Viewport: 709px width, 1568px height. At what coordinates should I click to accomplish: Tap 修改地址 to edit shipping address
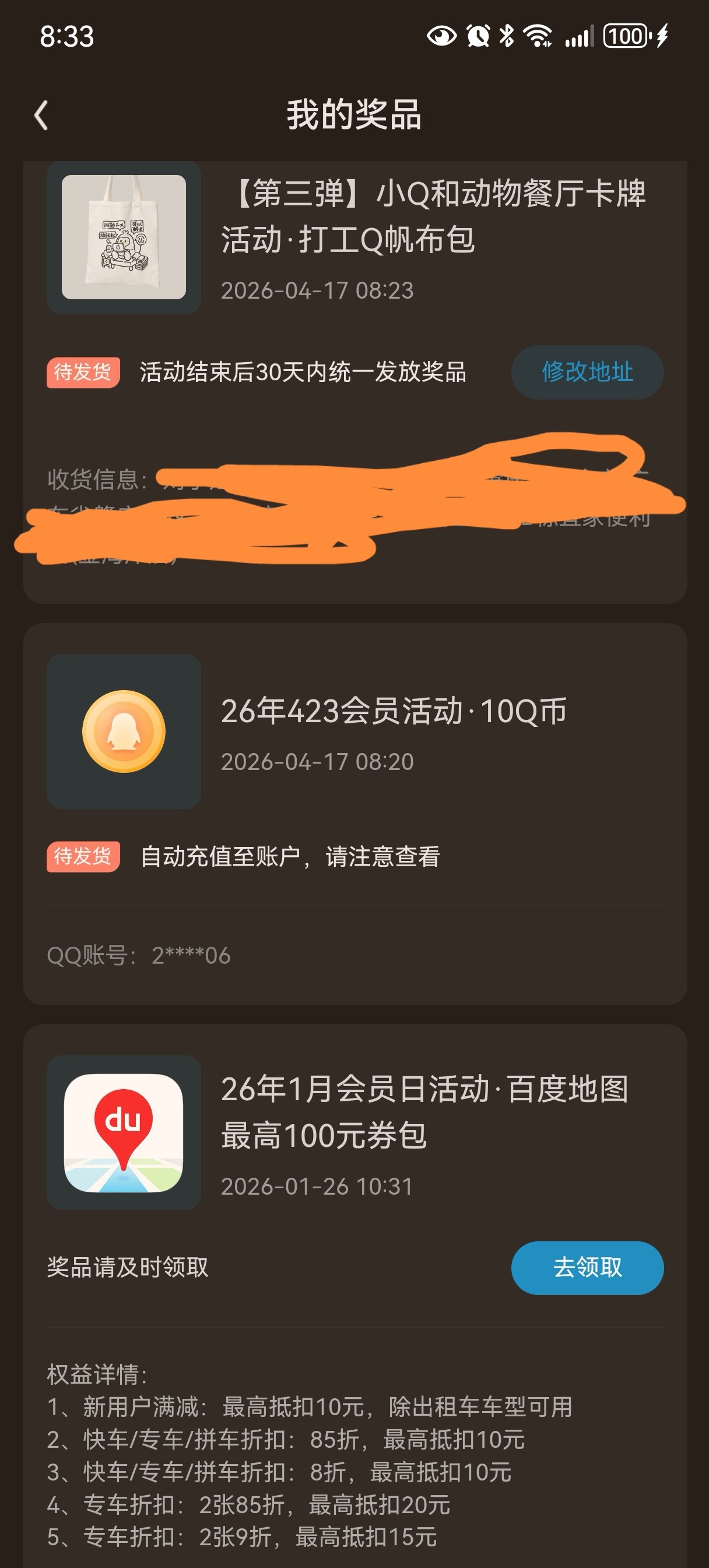coord(587,372)
